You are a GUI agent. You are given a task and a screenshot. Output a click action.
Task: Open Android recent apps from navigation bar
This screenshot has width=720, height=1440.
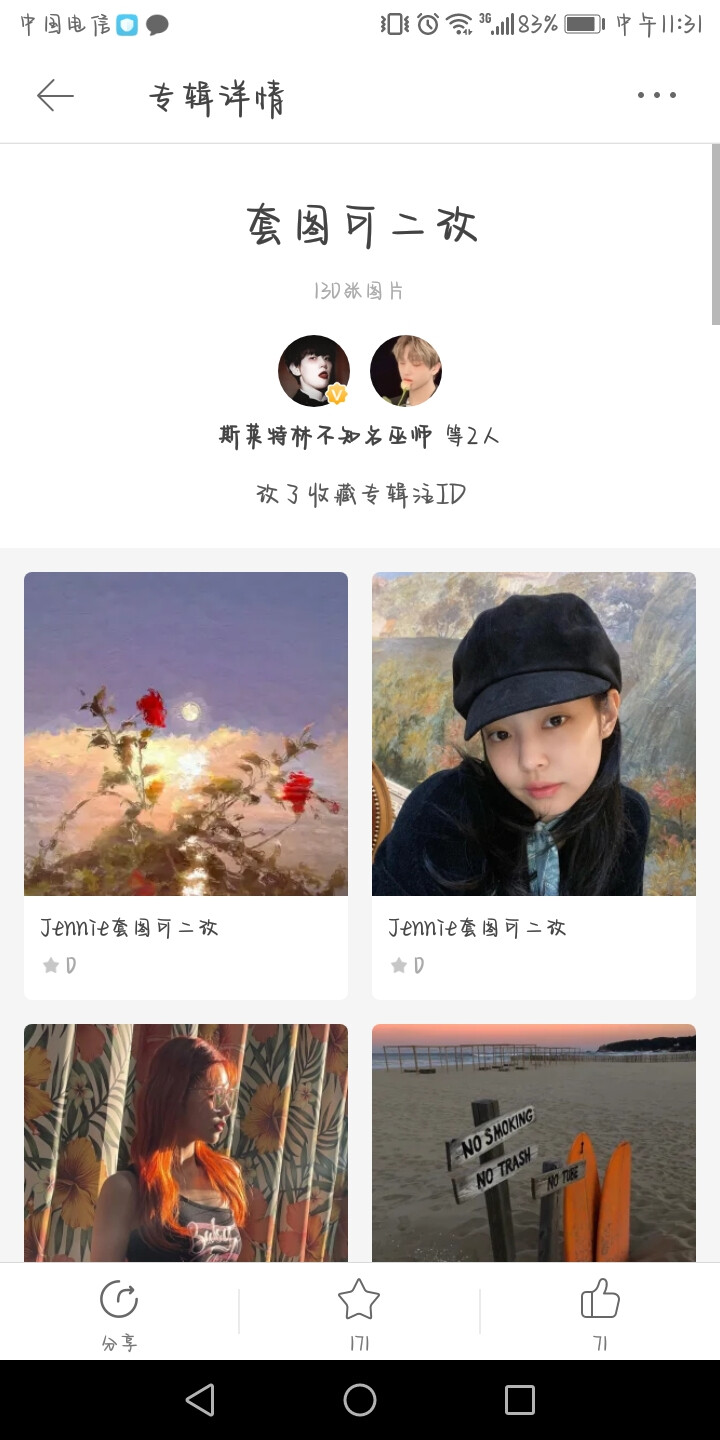click(x=519, y=1400)
